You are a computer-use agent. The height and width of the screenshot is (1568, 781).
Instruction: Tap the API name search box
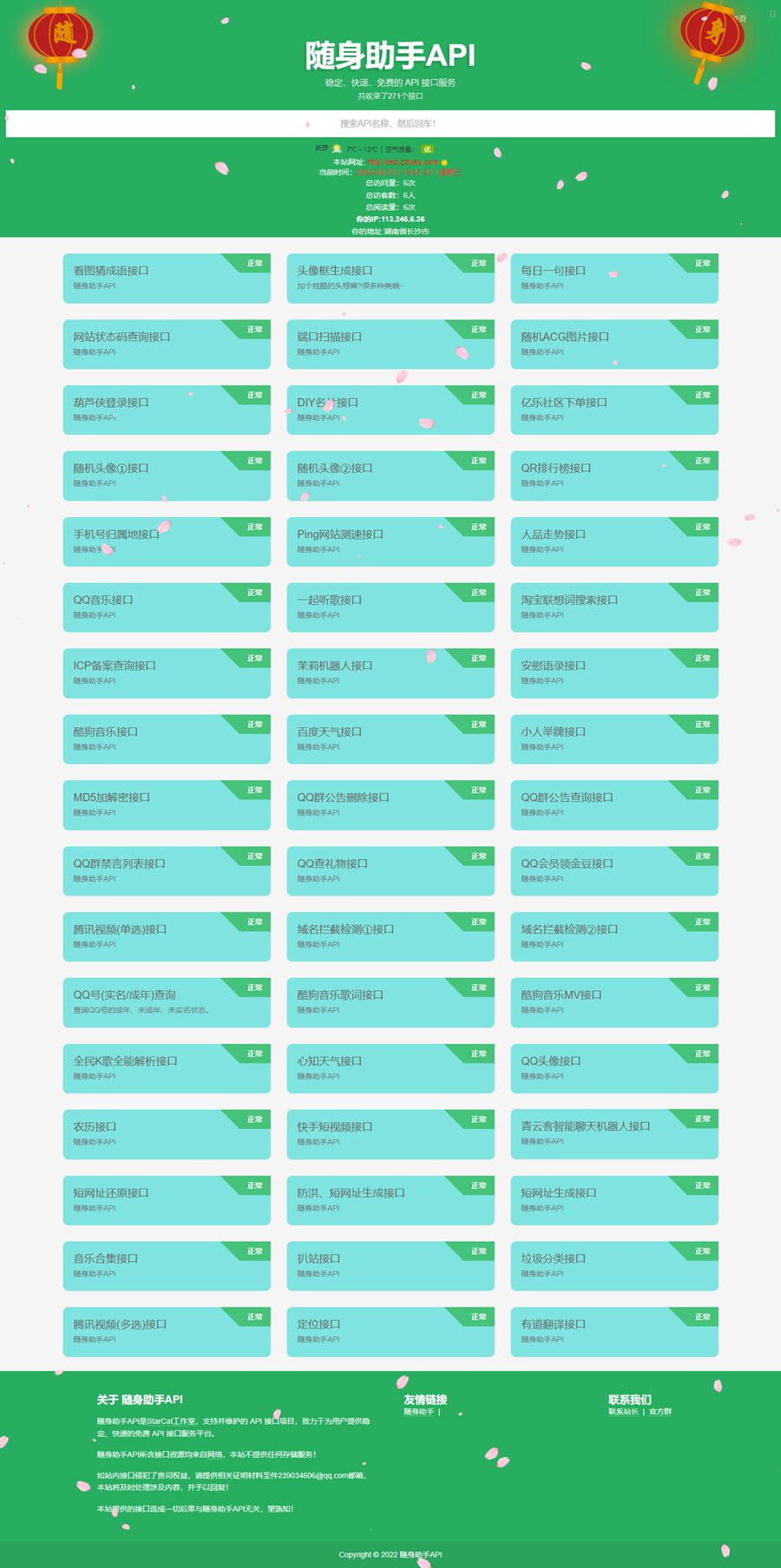click(390, 123)
